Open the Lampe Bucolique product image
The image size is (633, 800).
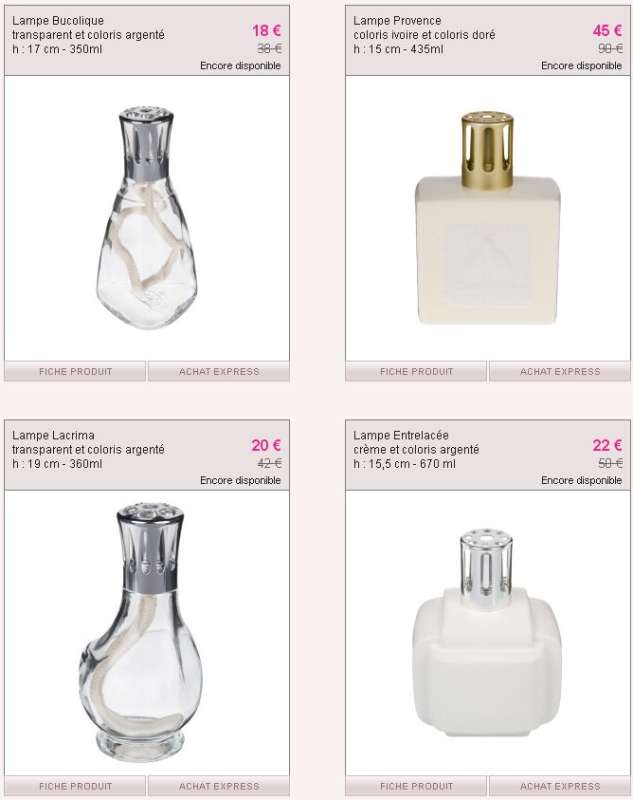pyautogui.click(x=147, y=217)
